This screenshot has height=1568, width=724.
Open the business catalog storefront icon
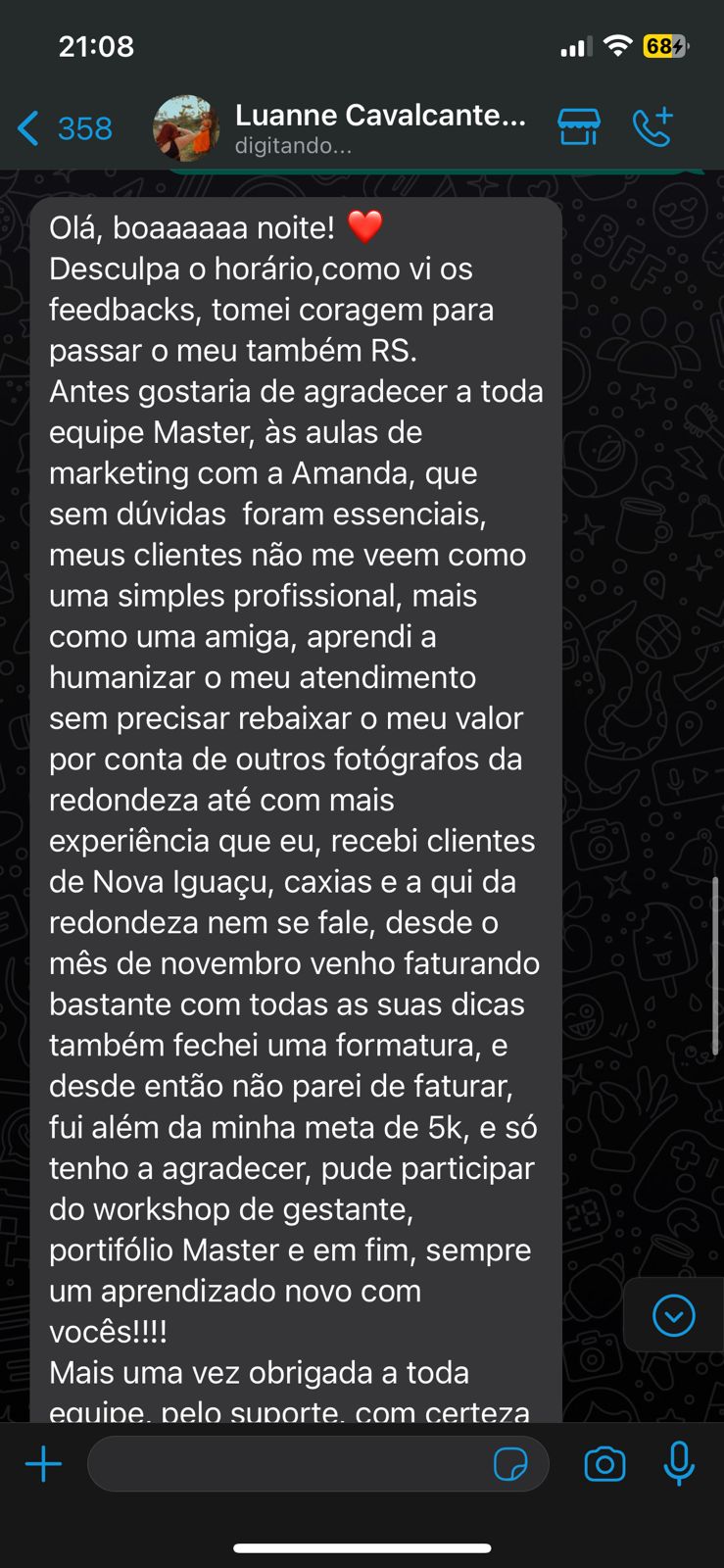(578, 127)
